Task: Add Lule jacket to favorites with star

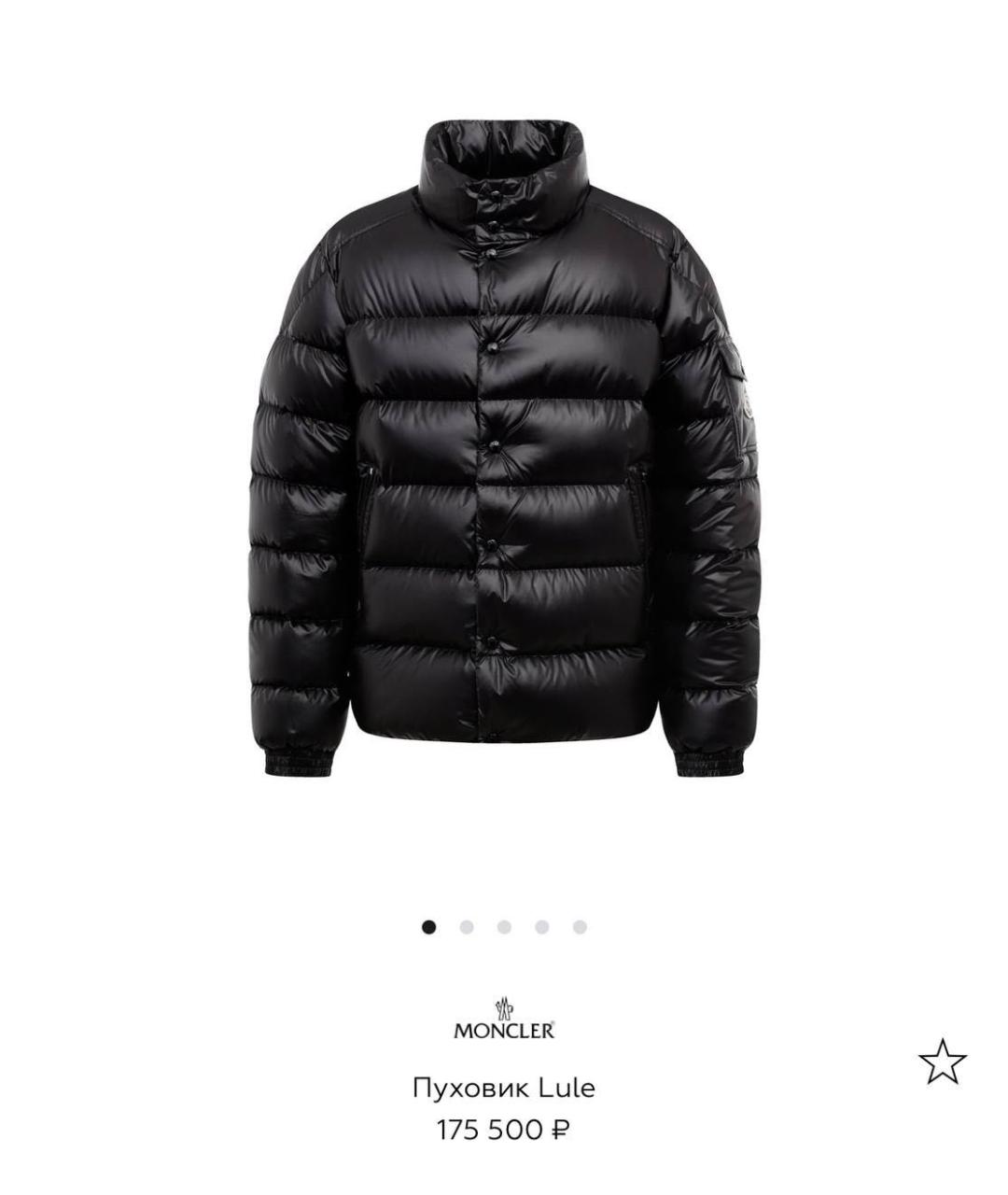Action: tap(942, 1061)
